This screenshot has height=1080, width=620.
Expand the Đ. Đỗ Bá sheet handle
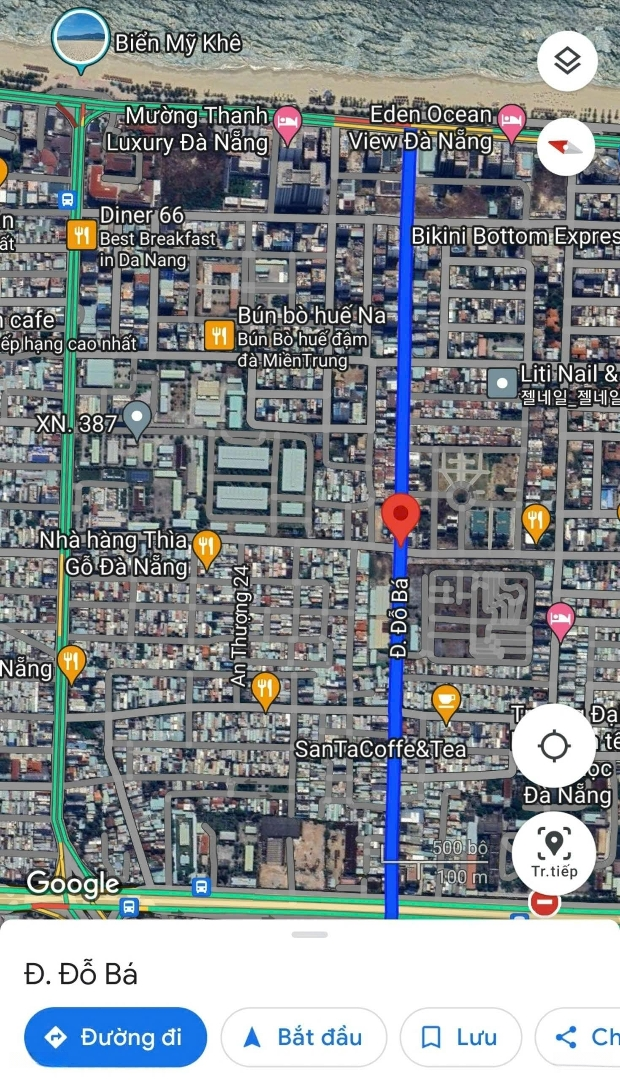(x=309, y=935)
